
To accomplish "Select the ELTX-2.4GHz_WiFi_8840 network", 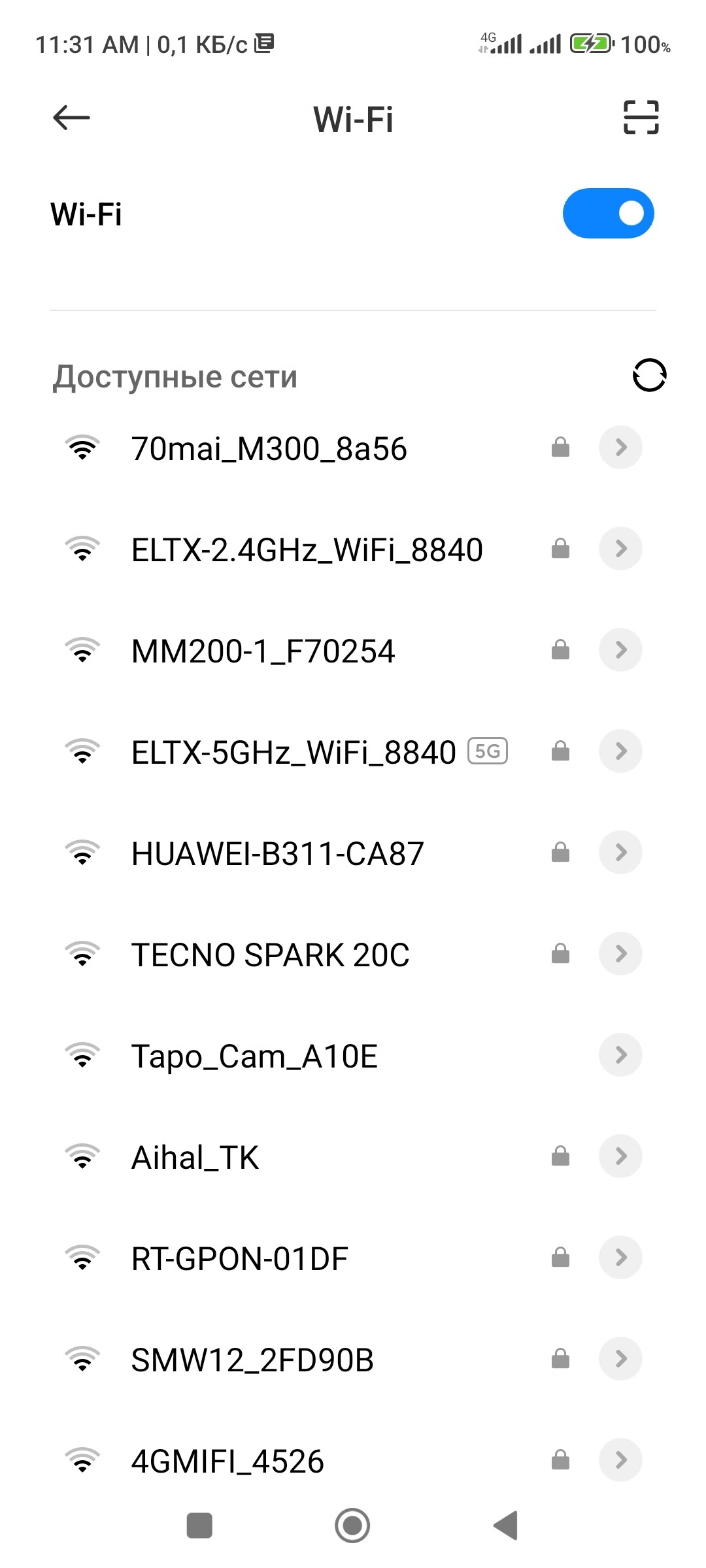I will coord(307,550).
